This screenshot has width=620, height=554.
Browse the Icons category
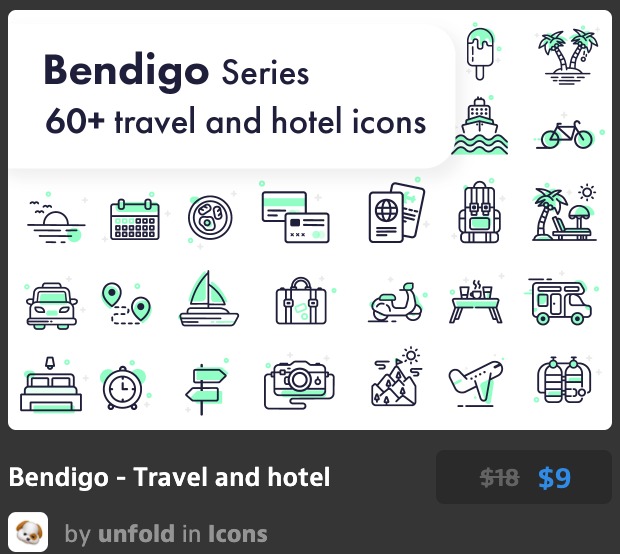(237, 534)
